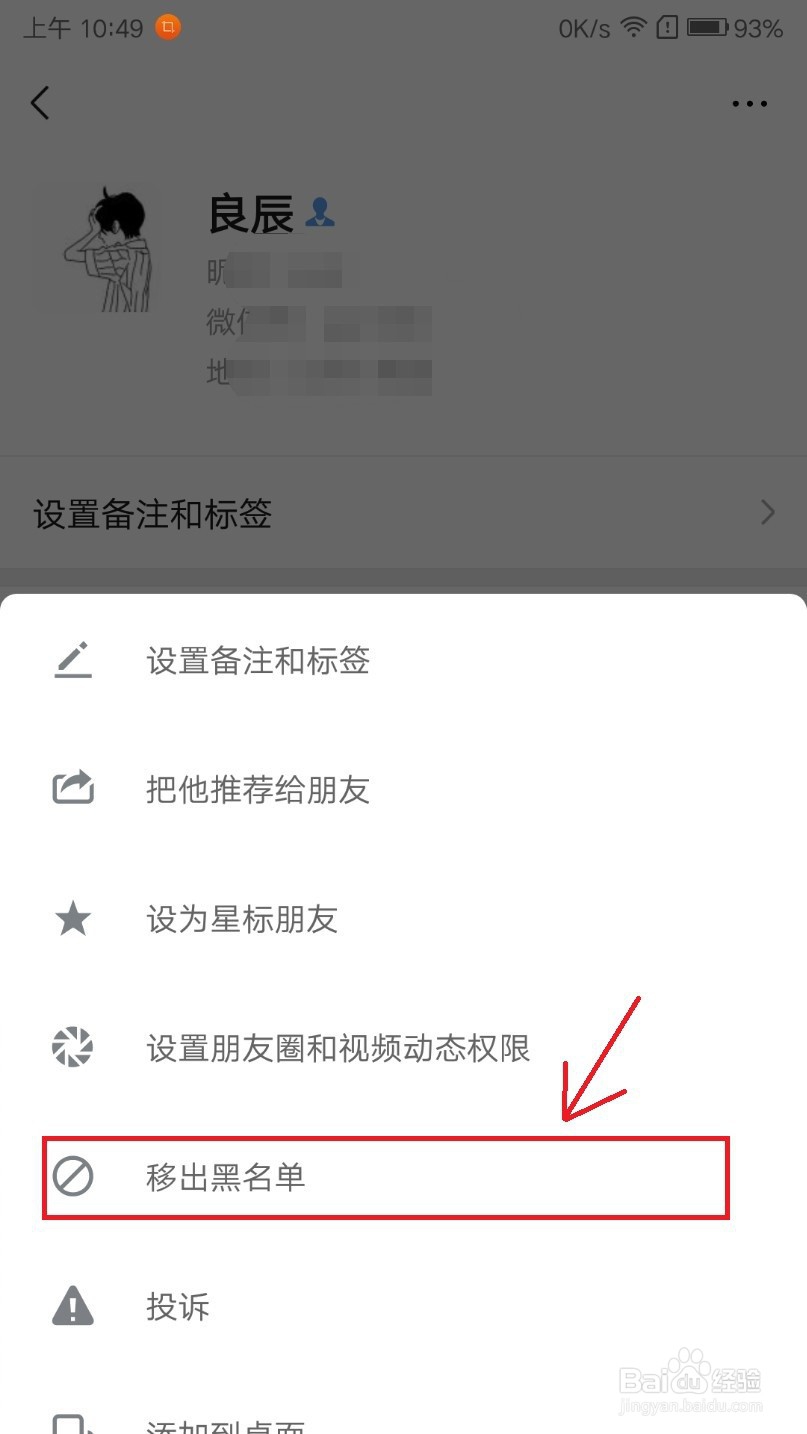The height and width of the screenshot is (1434, 807).
Task: Click the star icon beside 设为星标朋友
Action: (x=71, y=918)
